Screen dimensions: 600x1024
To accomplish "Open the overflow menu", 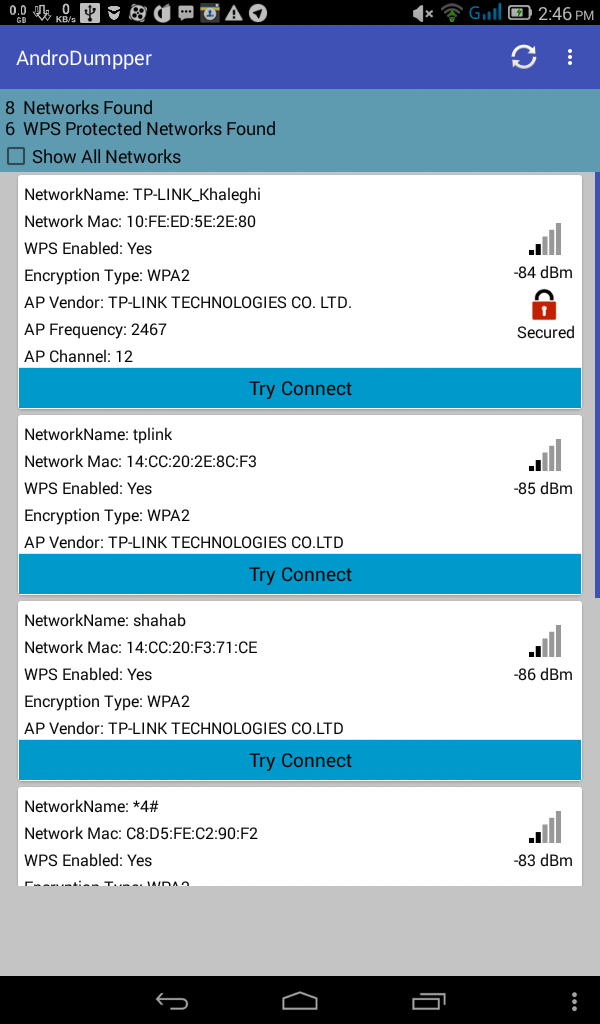I will click(x=570, y=57).
